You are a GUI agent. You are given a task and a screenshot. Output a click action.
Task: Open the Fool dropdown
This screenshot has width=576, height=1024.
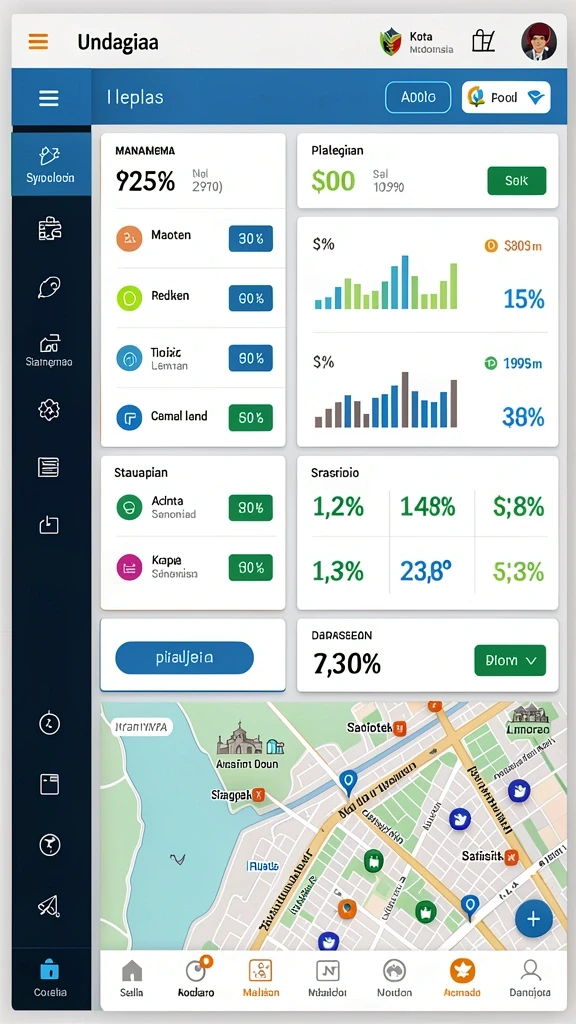(506, 97)
